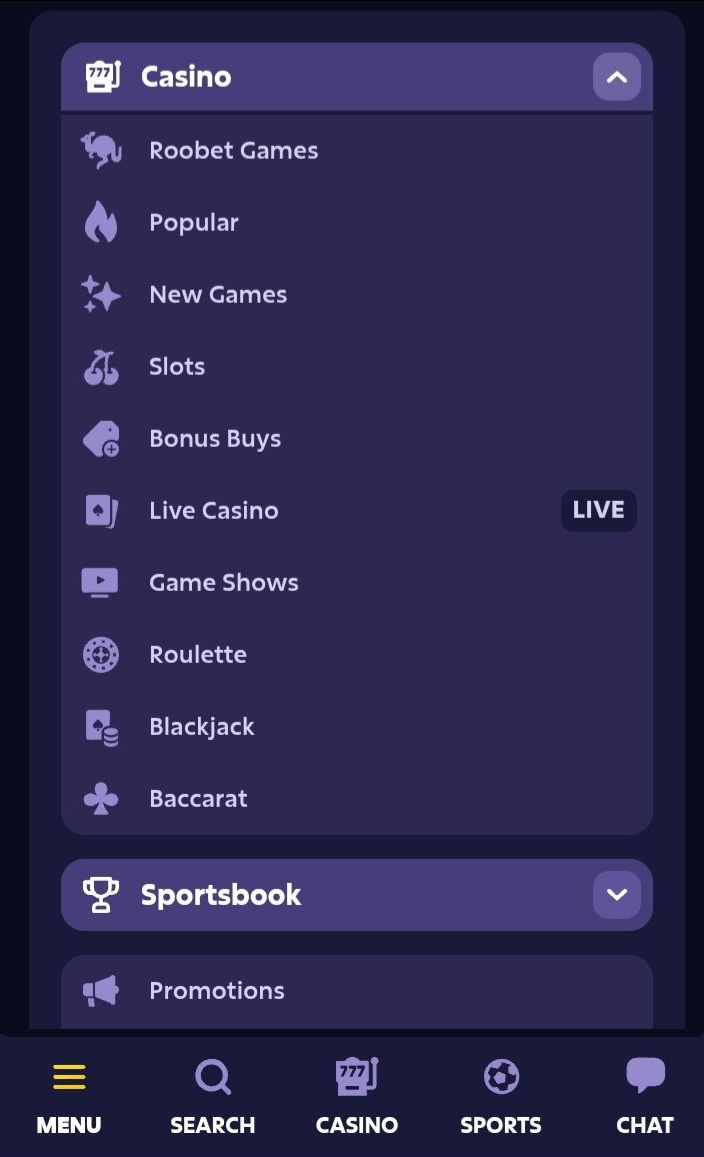Select the Popular category
The image size is (704, 1157).
357,223
